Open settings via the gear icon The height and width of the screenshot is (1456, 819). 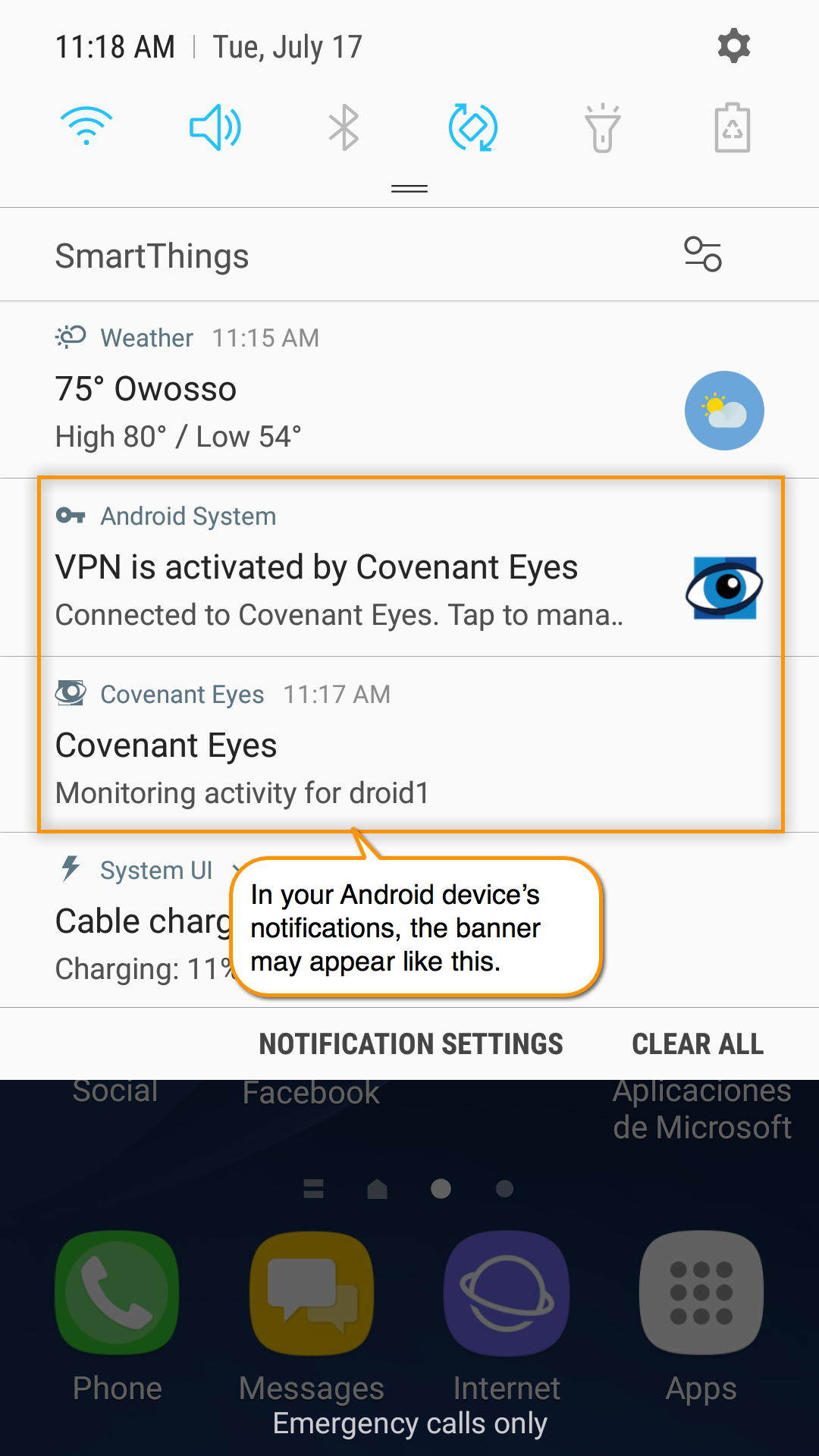click(733, 46)
